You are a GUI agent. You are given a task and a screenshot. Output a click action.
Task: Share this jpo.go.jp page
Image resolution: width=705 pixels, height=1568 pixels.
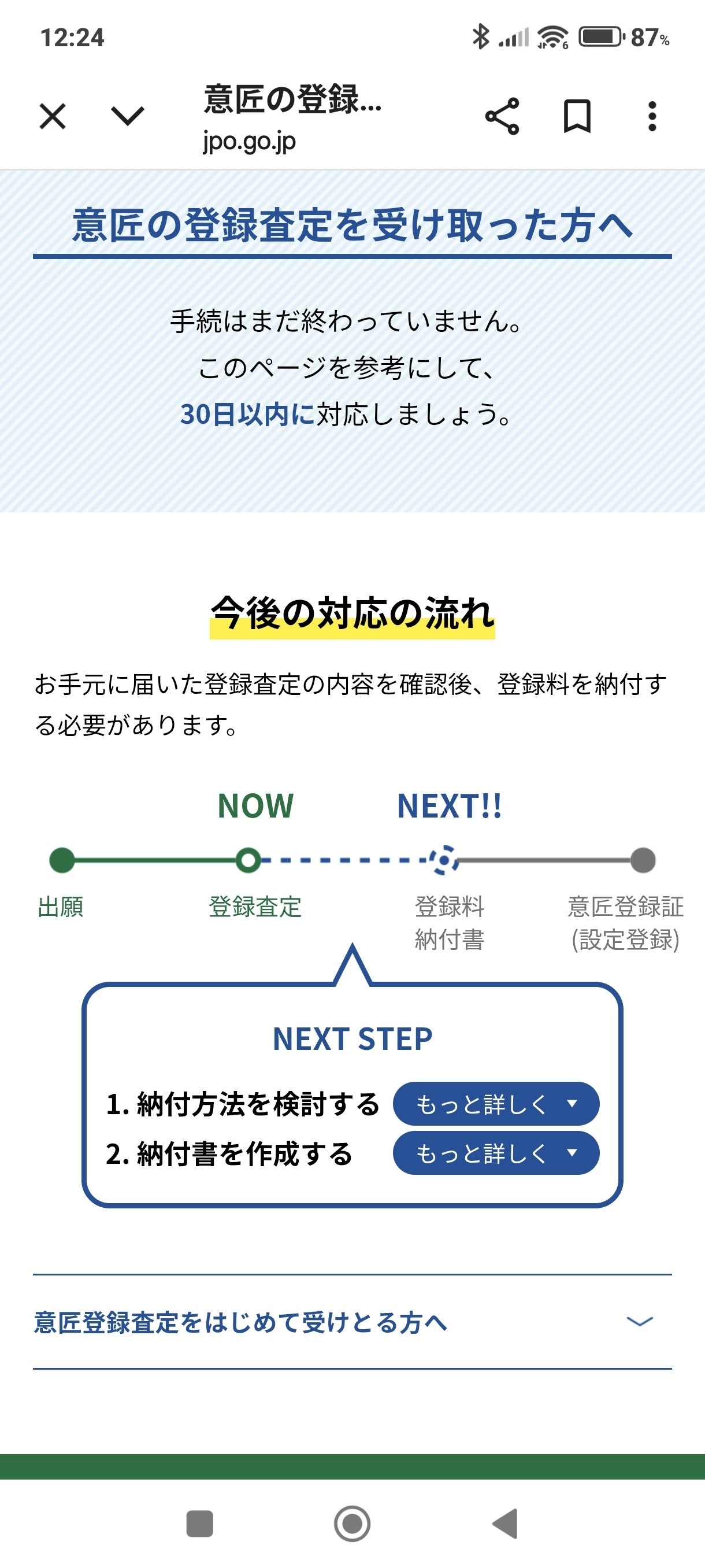(x=502, y=116)
